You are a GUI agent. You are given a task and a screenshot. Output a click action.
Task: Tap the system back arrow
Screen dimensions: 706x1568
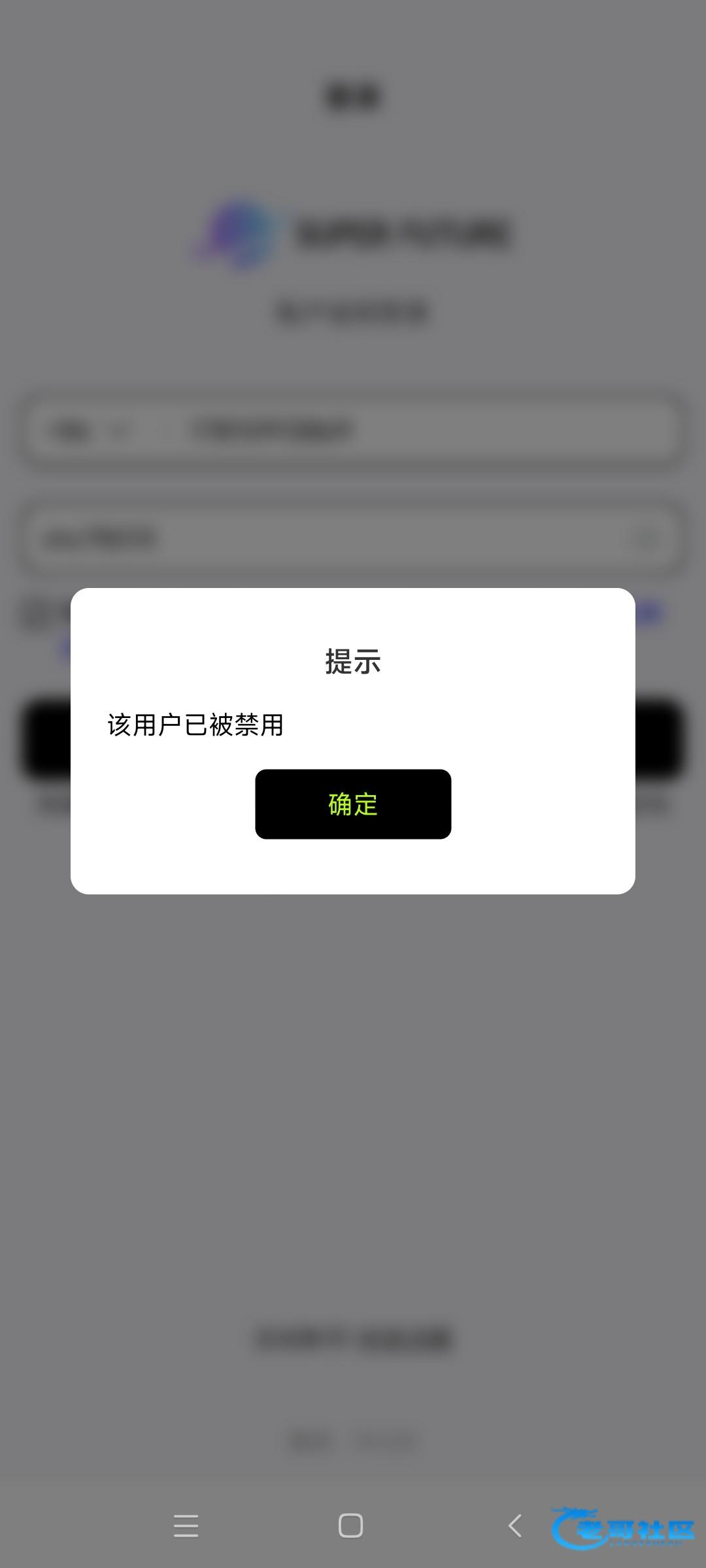(515, 1526)
